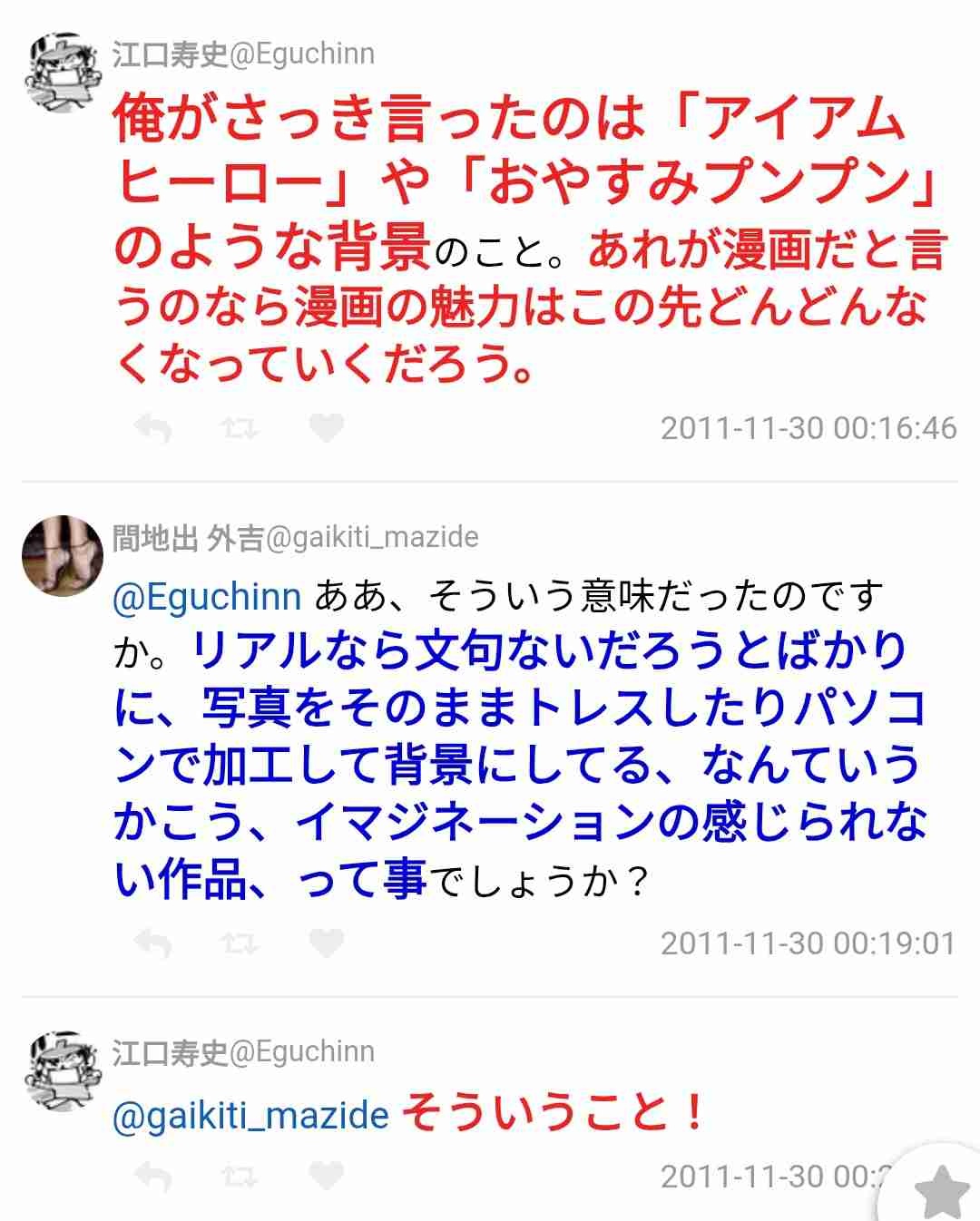This screenshot has height=1221, width=980.
Task: Like the 00:19:01 tweet
Action: pos(326,943)
